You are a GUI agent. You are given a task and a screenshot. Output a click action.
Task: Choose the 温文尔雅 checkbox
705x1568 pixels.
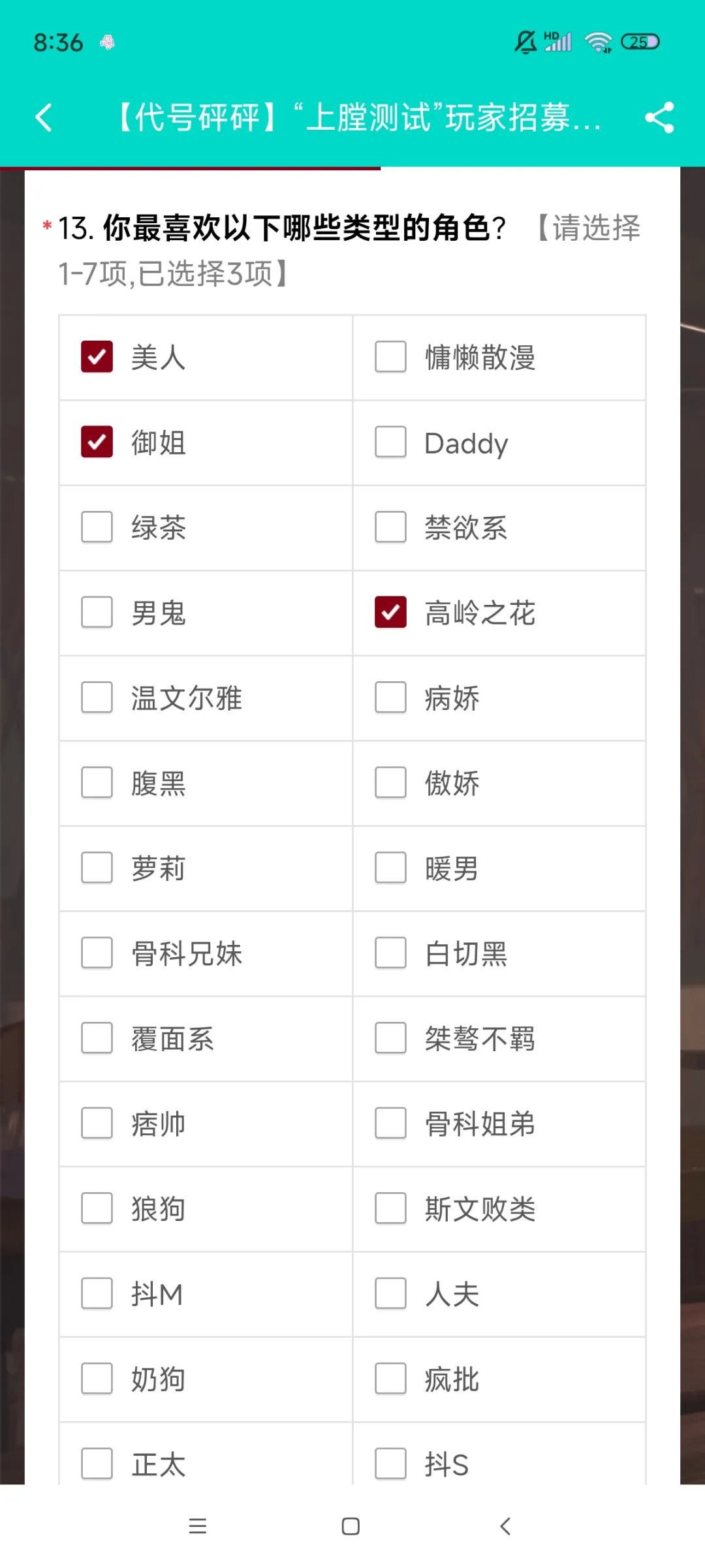pos(97,698)
